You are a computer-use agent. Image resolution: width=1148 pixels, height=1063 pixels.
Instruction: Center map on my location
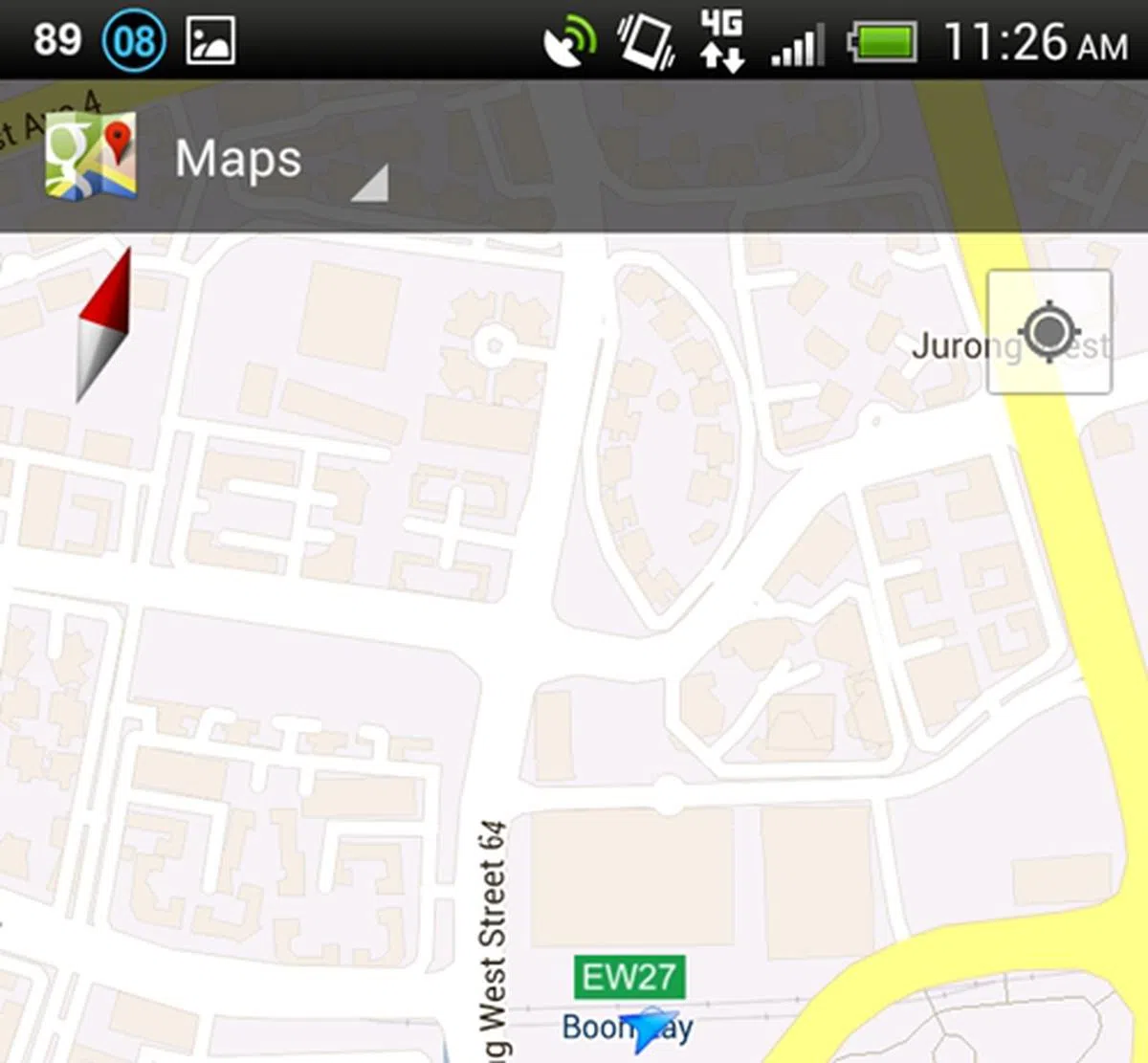tap(1049, 331)
